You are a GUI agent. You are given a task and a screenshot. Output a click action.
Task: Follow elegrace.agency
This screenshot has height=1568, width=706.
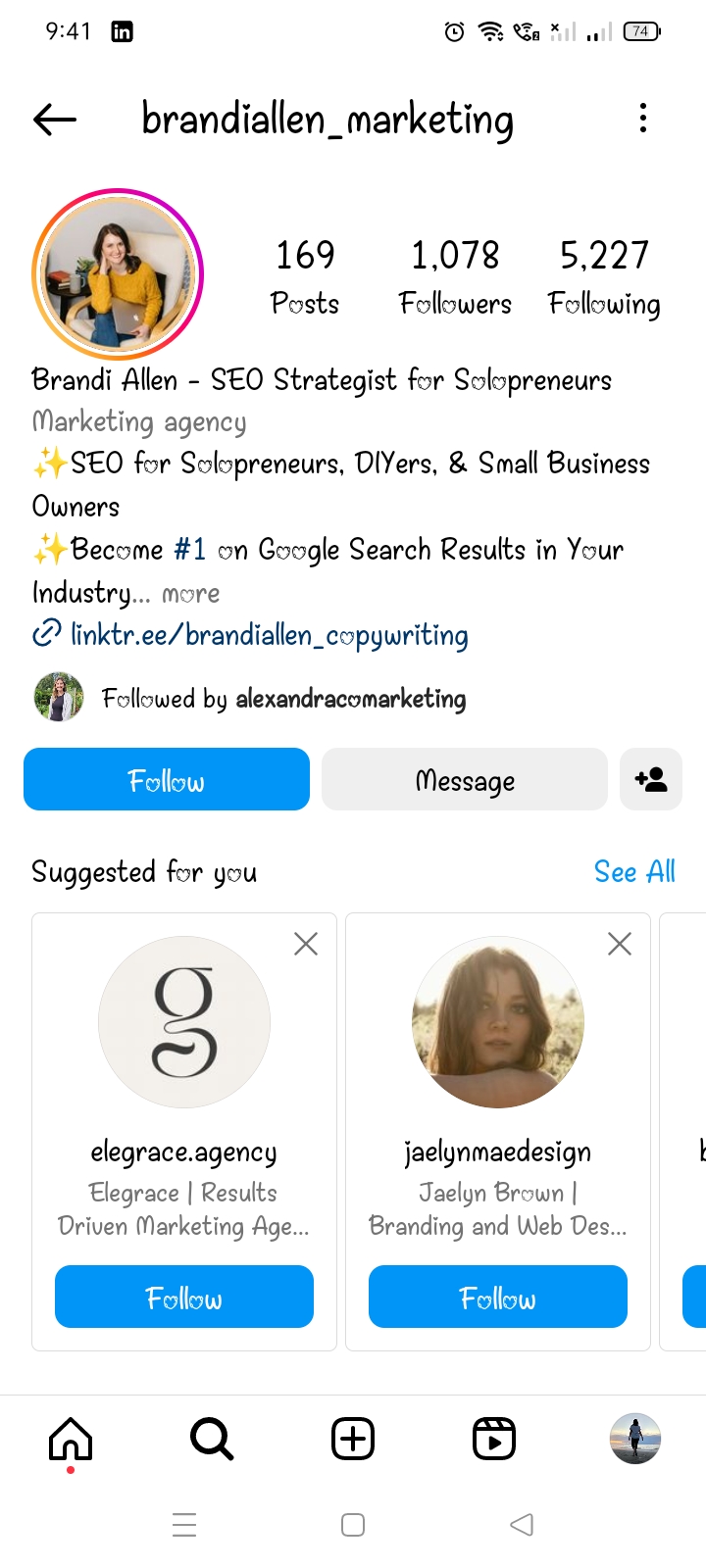(x=184, y=1298)
